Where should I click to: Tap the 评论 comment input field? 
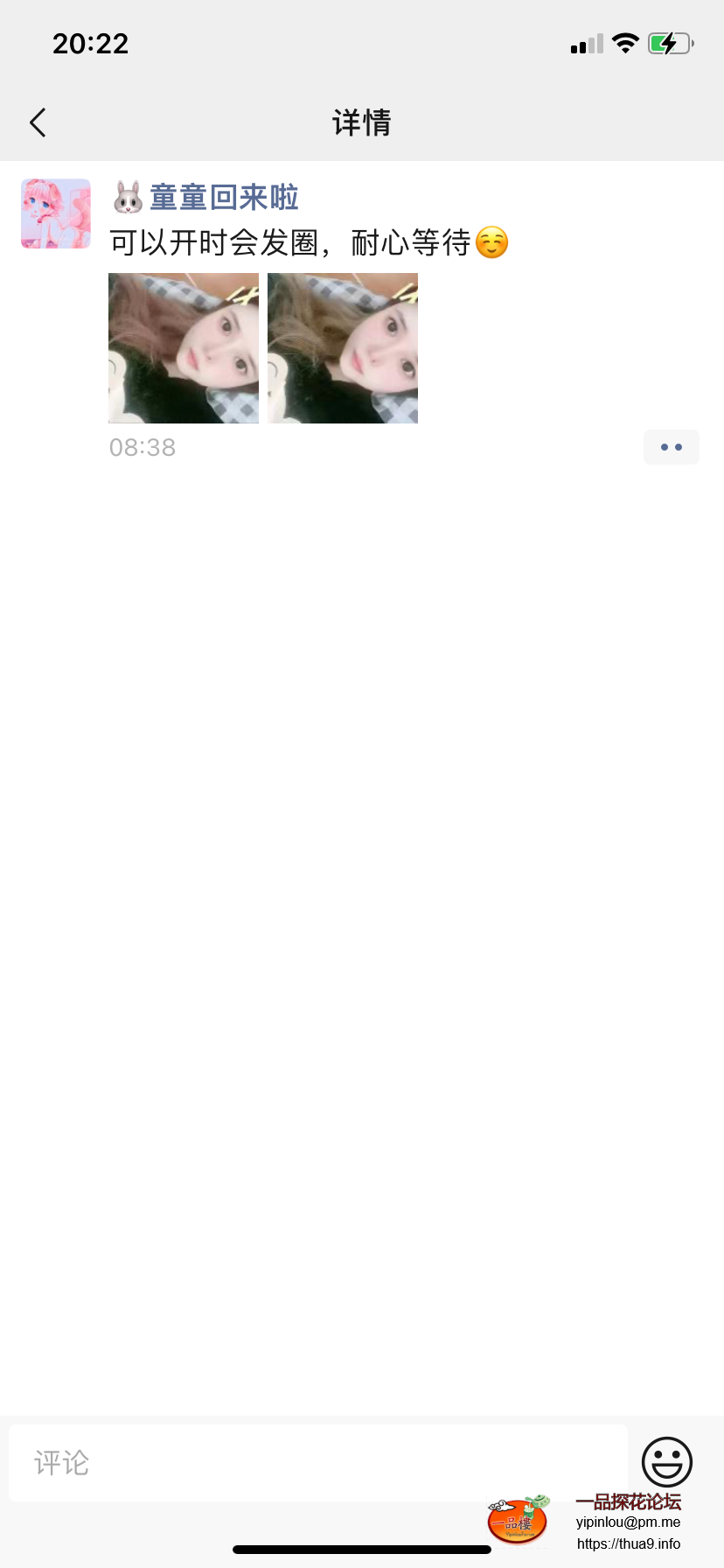pos(318,1462)
